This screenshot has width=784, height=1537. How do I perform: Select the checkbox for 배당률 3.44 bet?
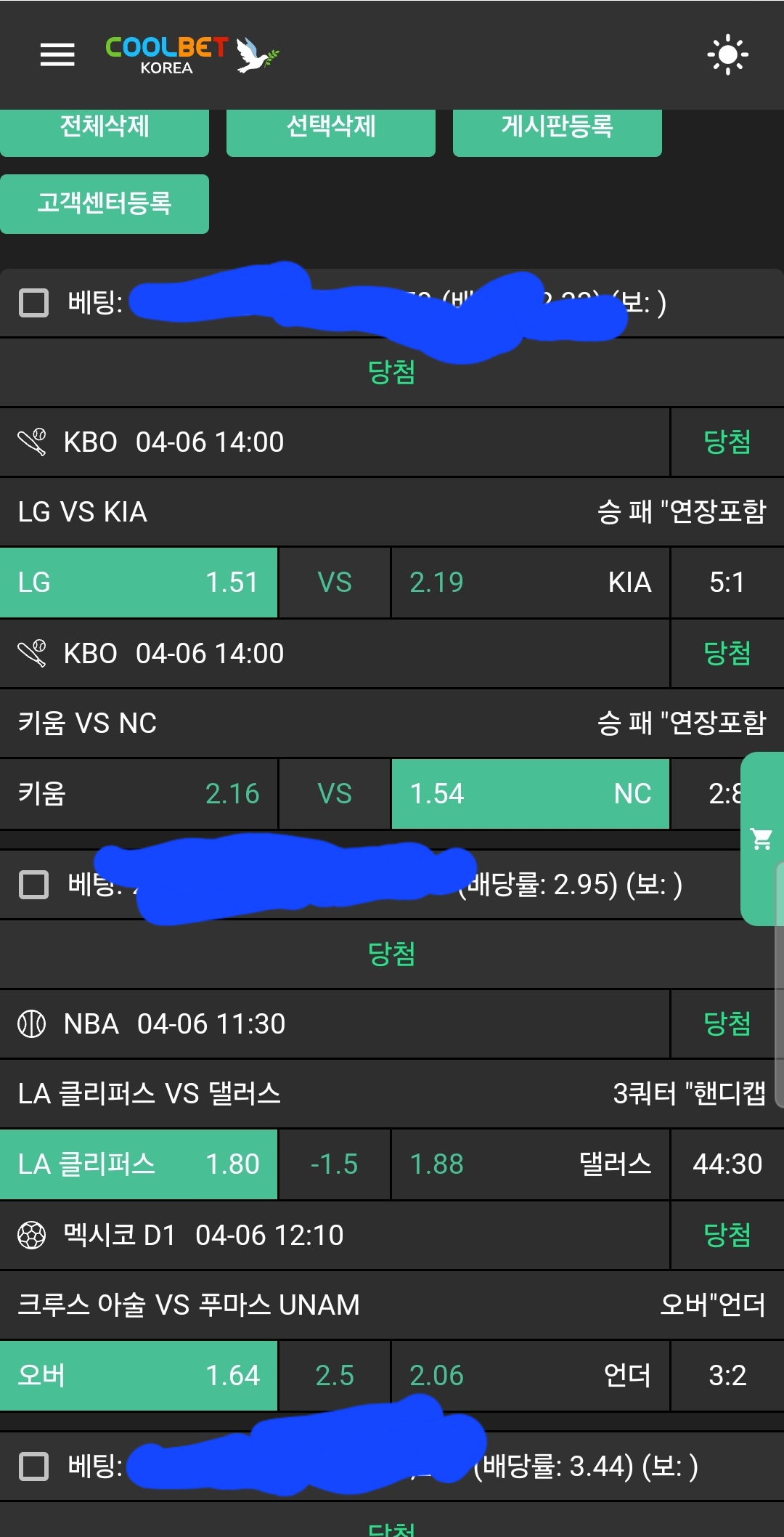pos(33,1467)
